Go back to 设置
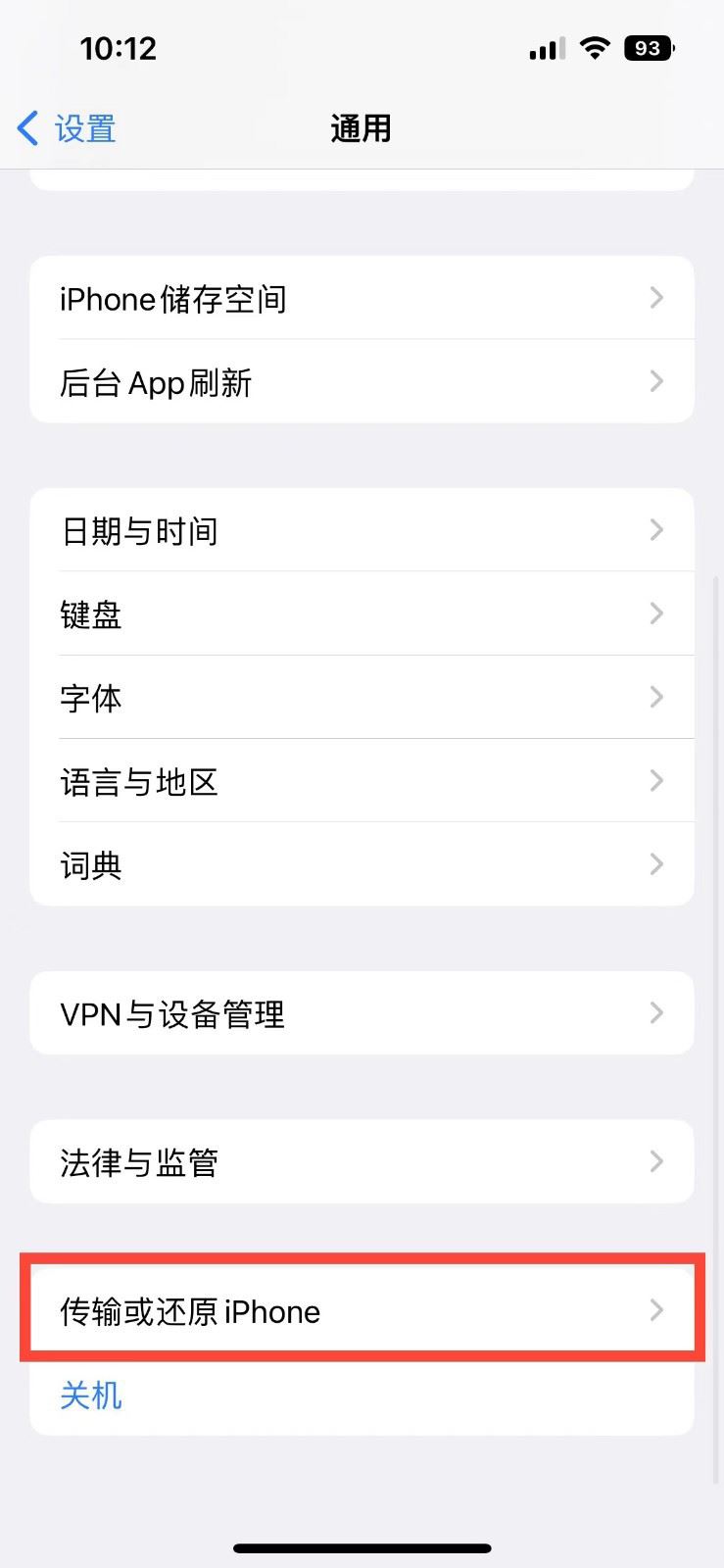 [x=67, y=128]
